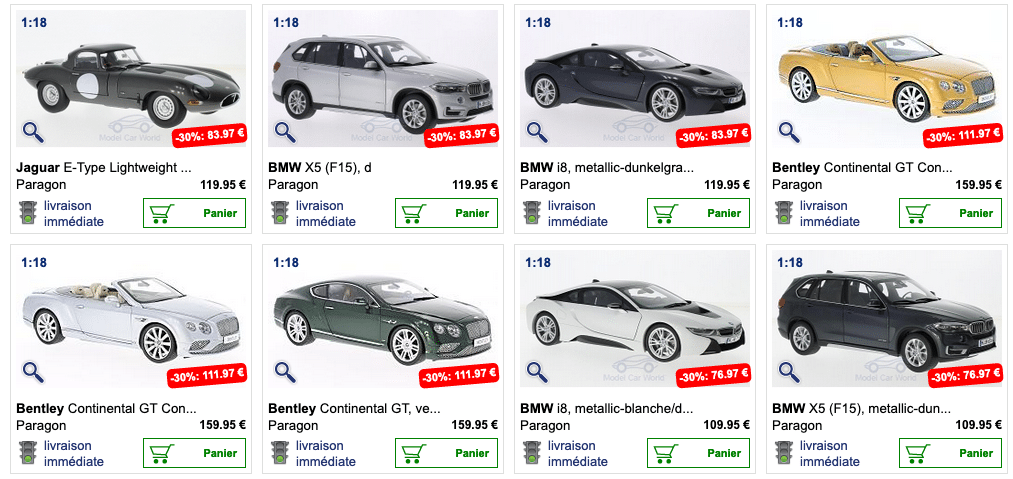
Task: Put BMW X5 (F15) metallic-dun... in Panier
Action: (951, 453)
